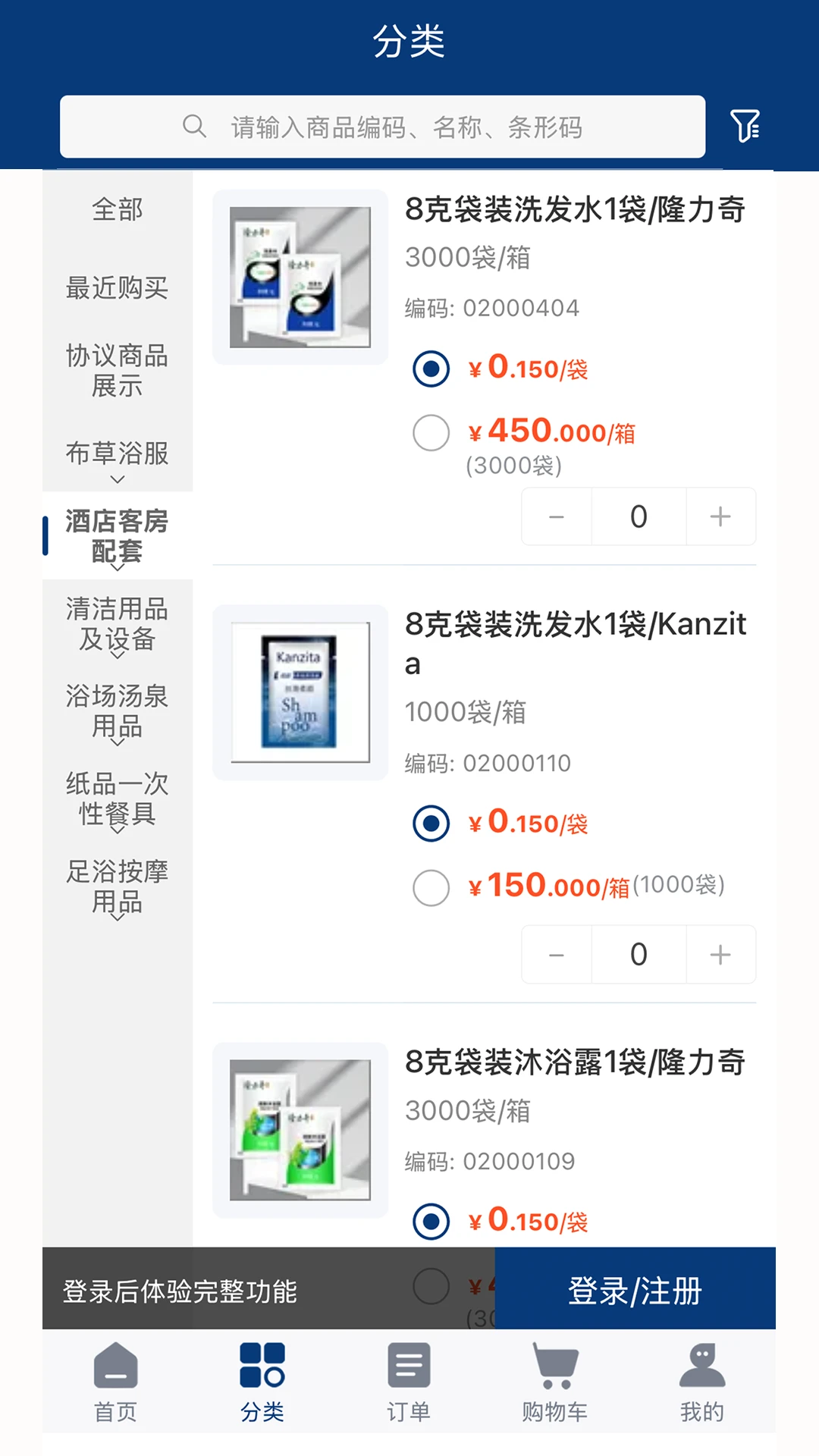Open 8克袋装沐浴露 product image

click(x=300, y=1130)
